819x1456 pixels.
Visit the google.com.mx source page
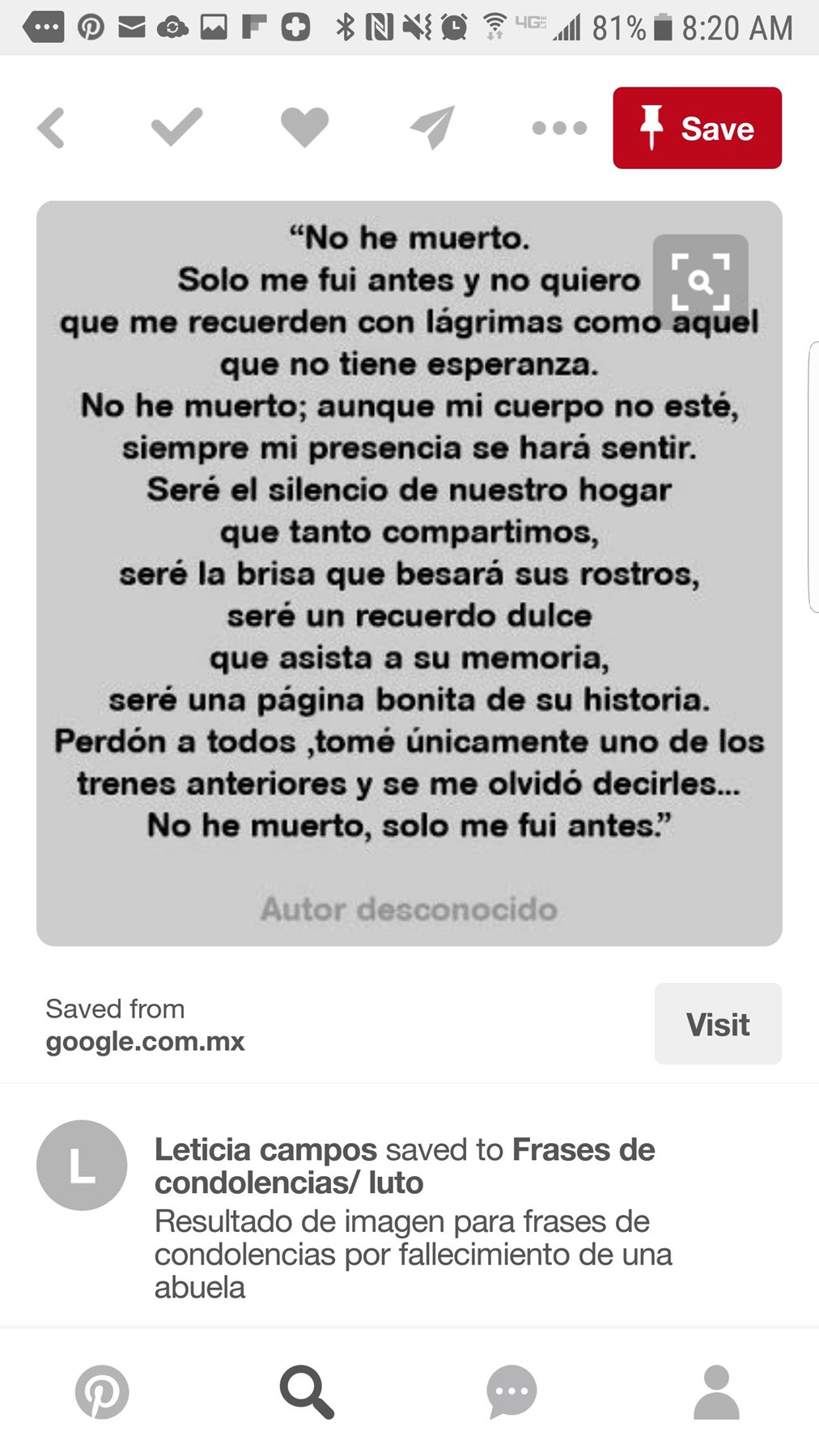pyautogui.click(x=717, y=1024)
